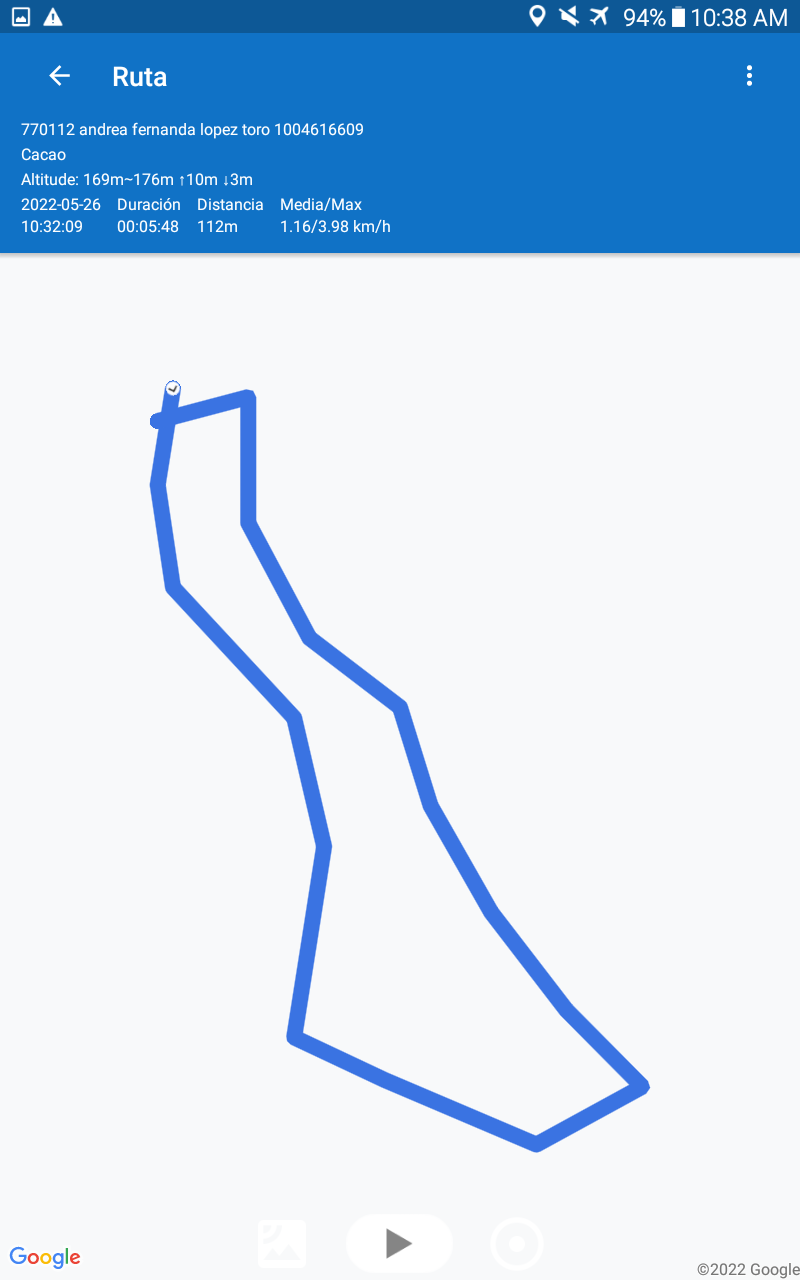Tap the circular target icon

point(517,1244)
